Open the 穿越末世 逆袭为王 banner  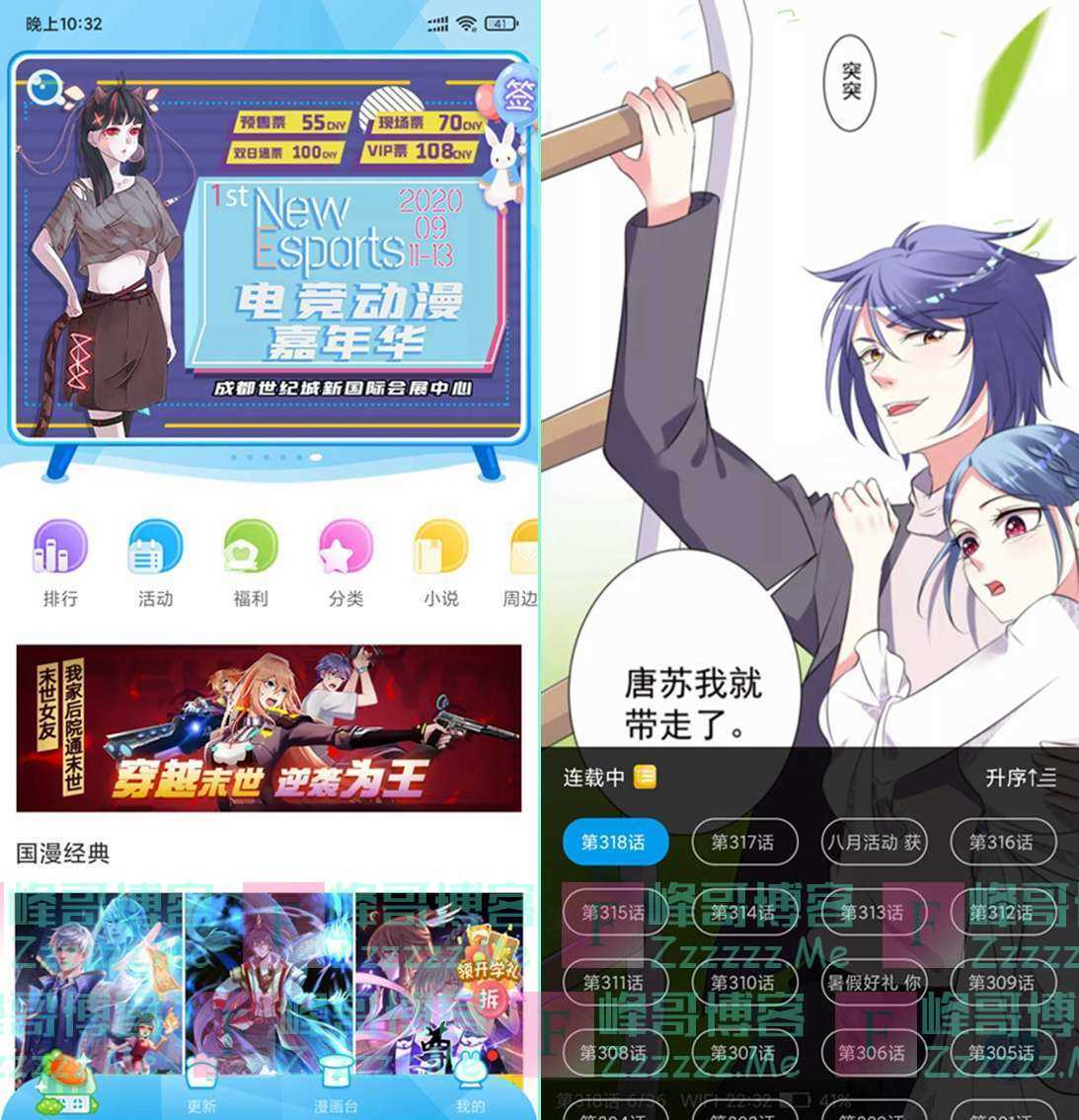[269, 728]
